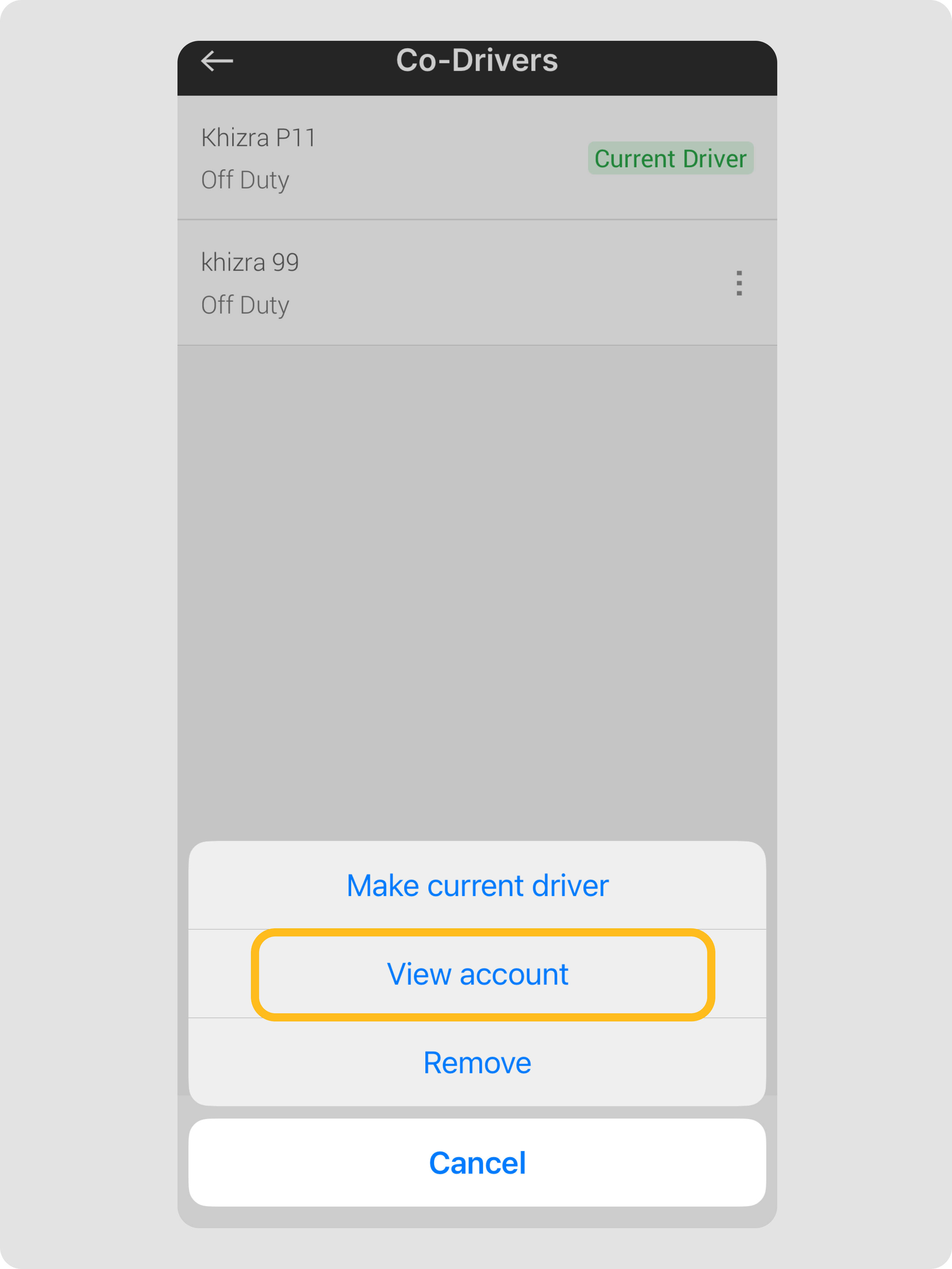Go back using the arrow in header

pos(217,60)
